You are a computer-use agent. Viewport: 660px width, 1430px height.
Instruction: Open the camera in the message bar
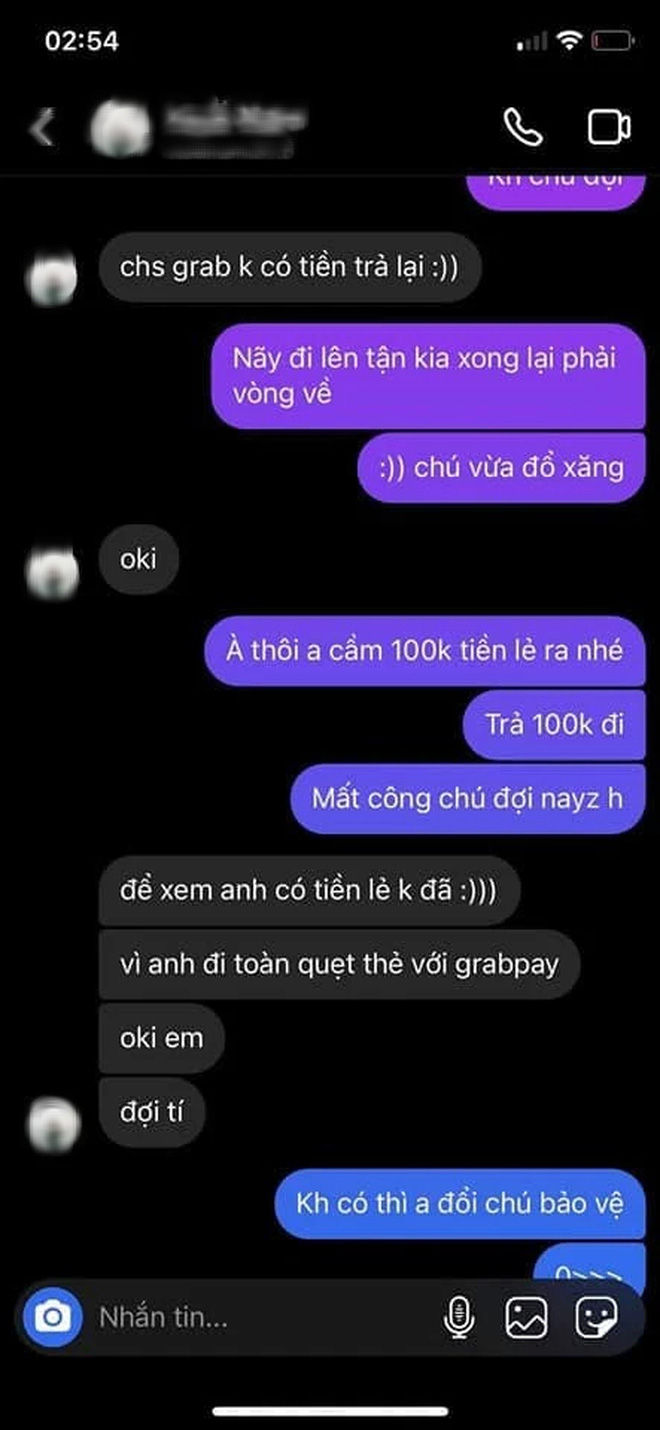pos(52,1317)
